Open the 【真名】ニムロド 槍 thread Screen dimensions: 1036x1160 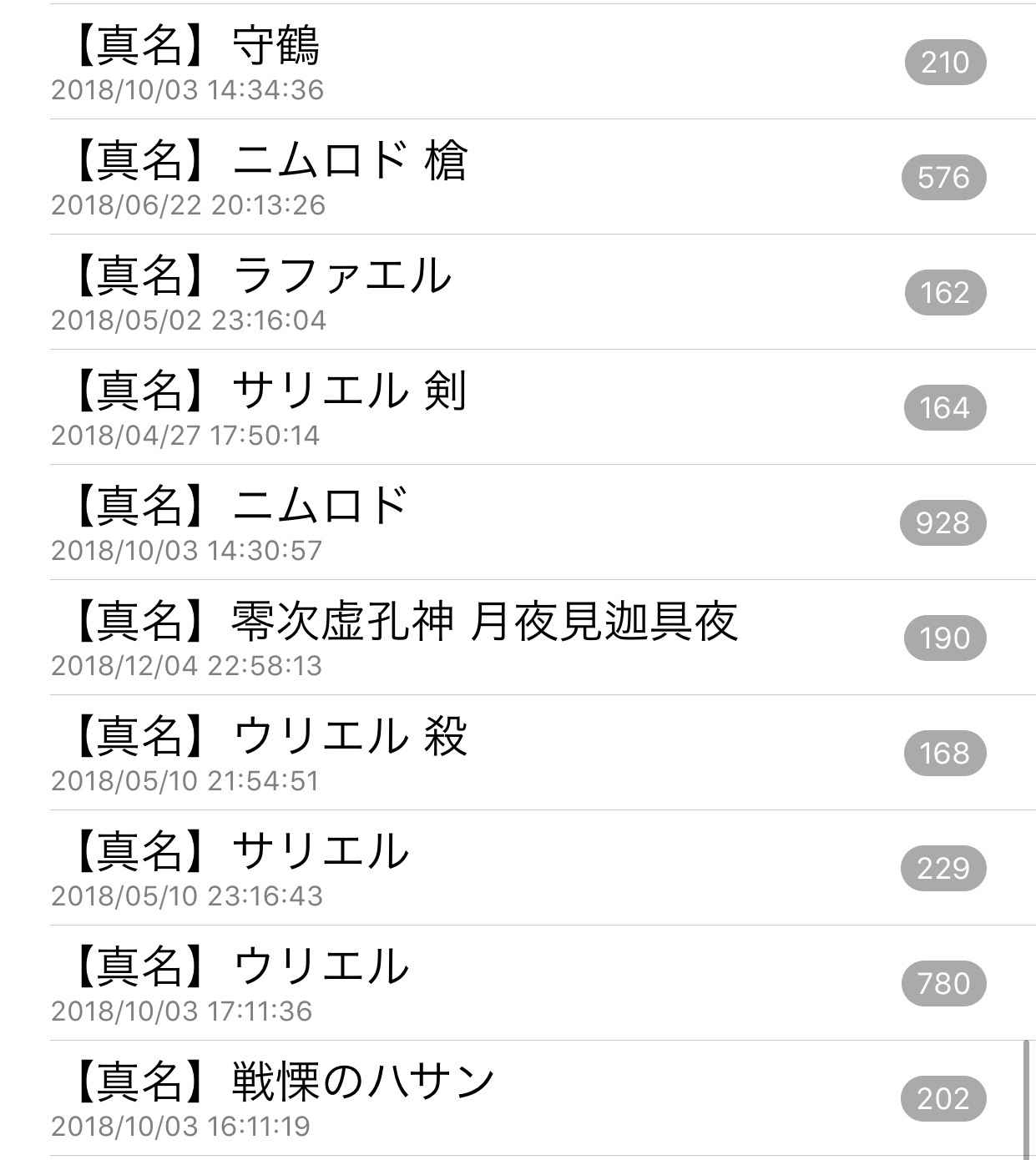click(x=267, y=161)
